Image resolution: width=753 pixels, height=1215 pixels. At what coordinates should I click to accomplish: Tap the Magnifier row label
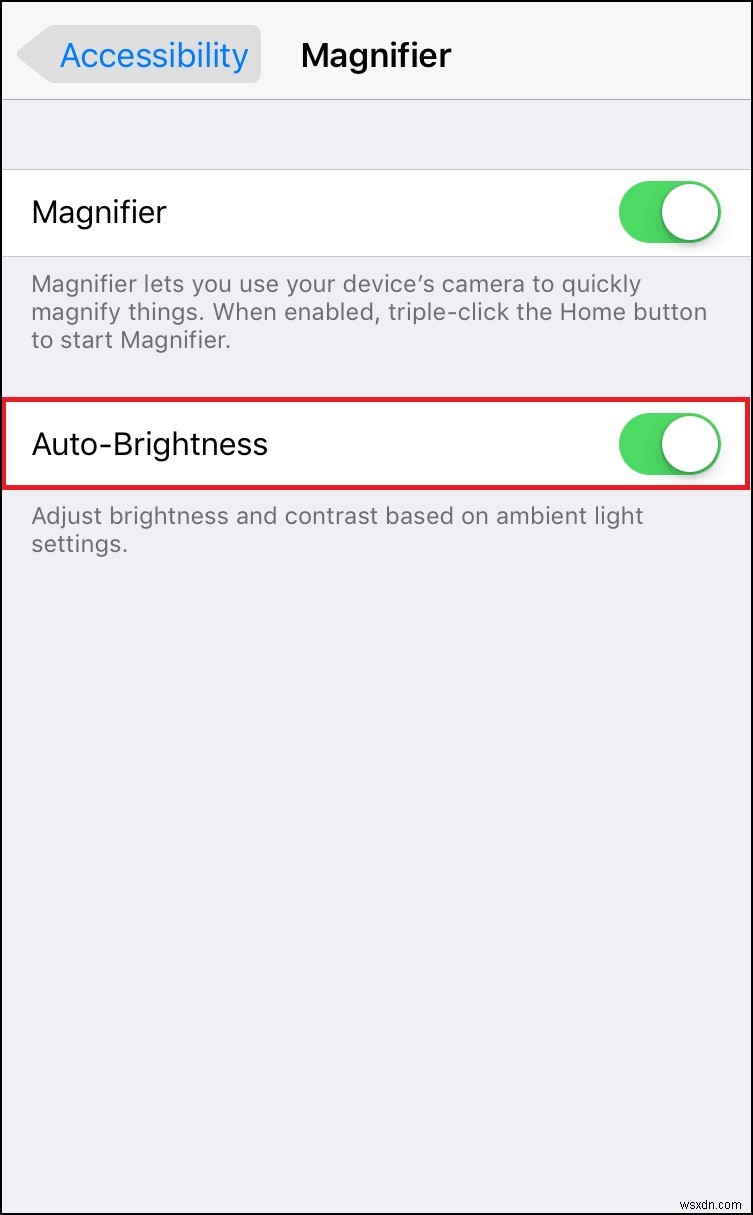click(x=98, y=212)
